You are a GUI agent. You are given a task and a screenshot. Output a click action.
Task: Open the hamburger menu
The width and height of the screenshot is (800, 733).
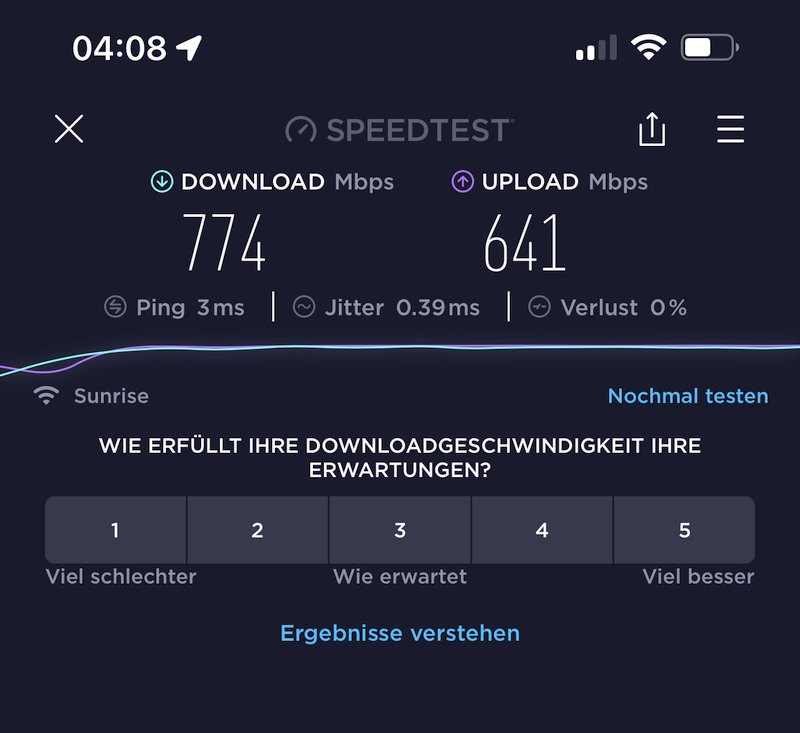pyautogui.click(x=731, y=130)
